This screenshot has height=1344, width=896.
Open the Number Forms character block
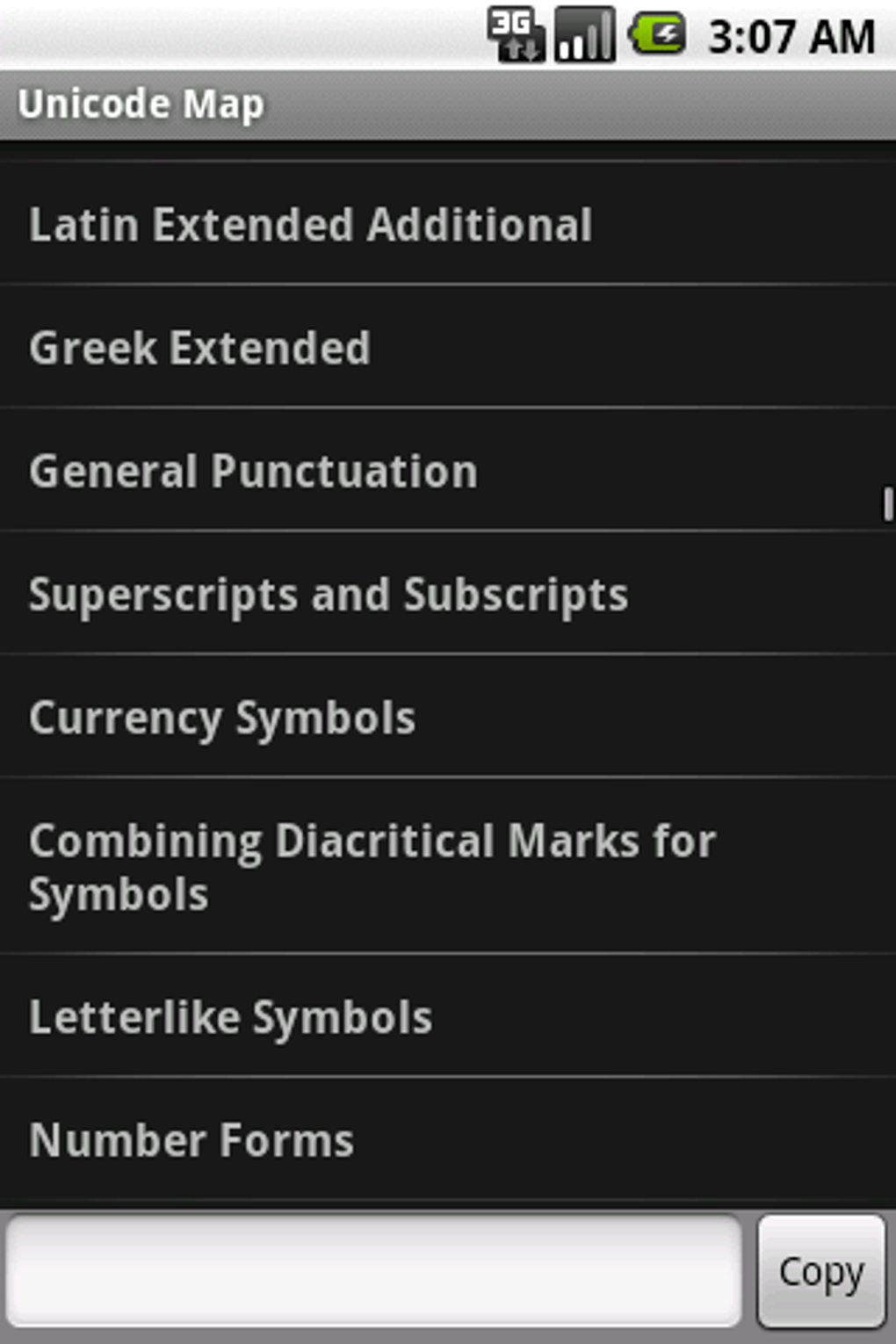click(191, 1139)
